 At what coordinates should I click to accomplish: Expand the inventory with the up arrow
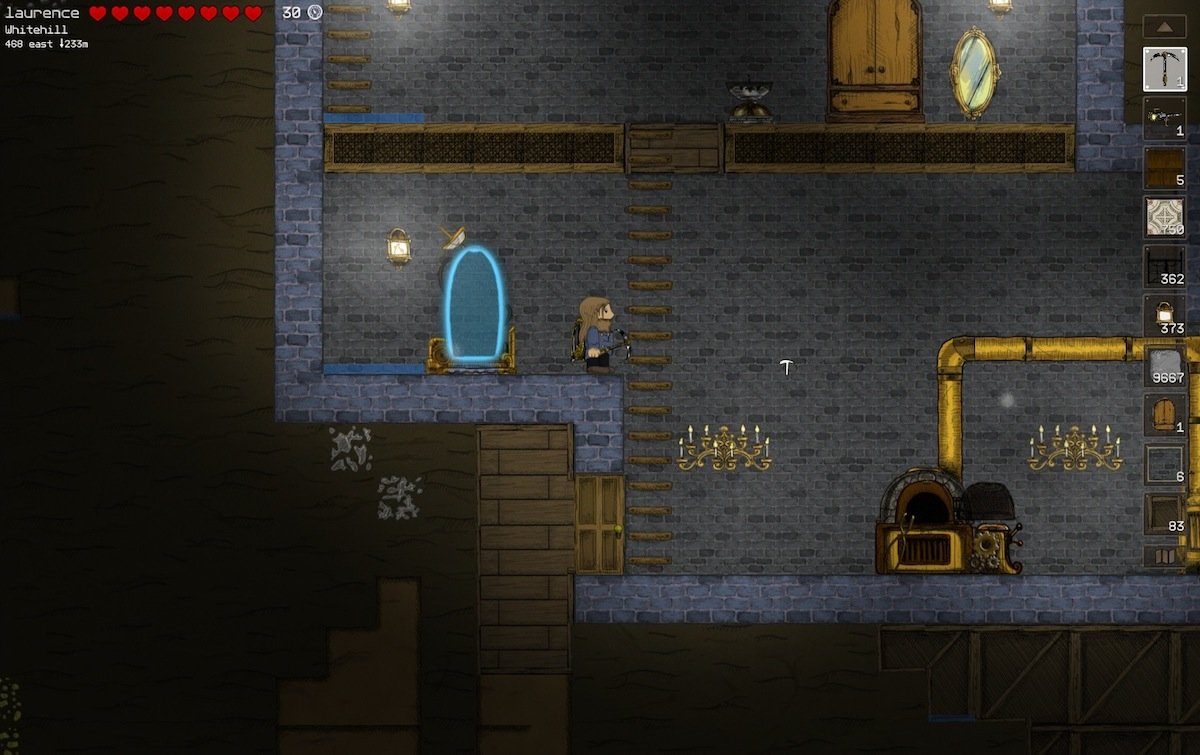tap(1164, 26)
